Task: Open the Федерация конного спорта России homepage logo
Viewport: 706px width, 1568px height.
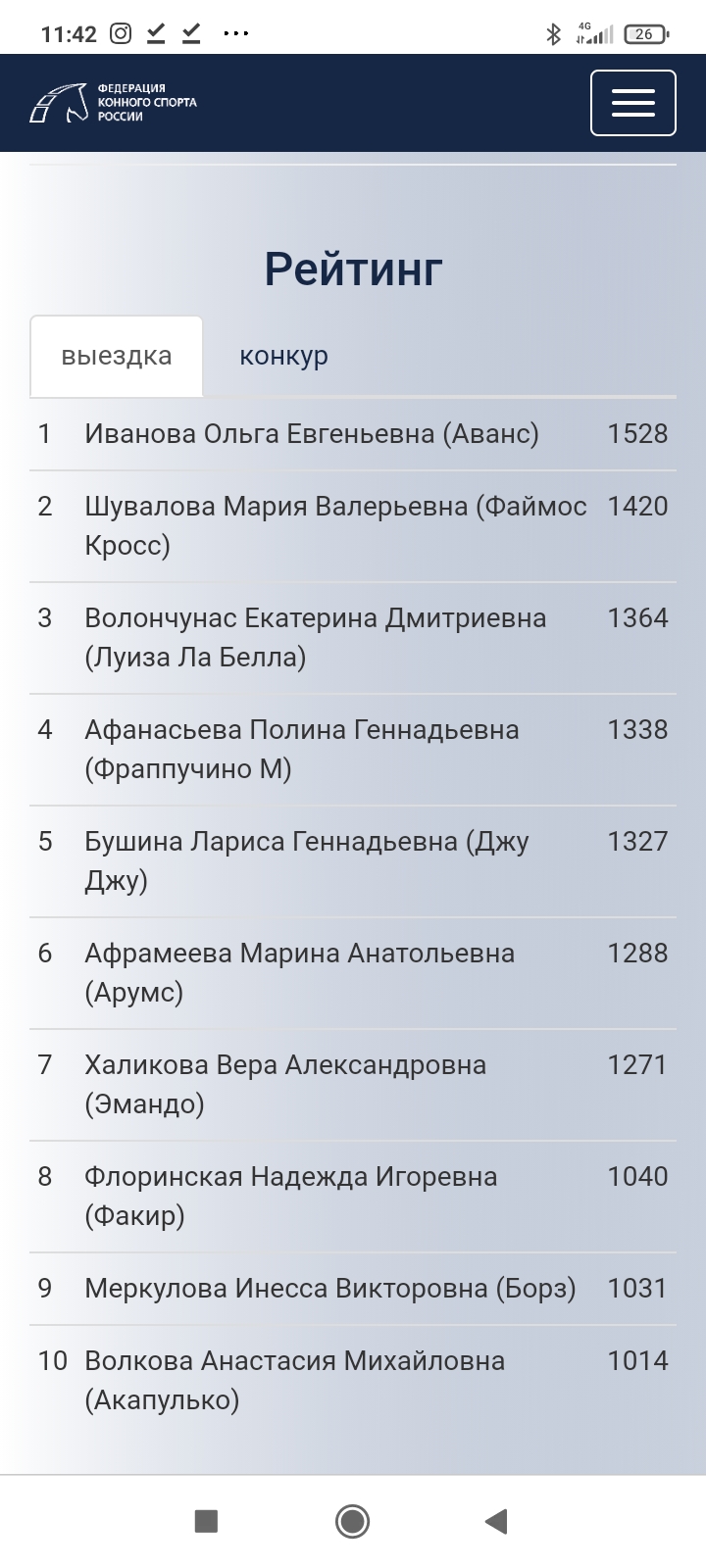Action: pyautogui.click(x=113, y=103)
